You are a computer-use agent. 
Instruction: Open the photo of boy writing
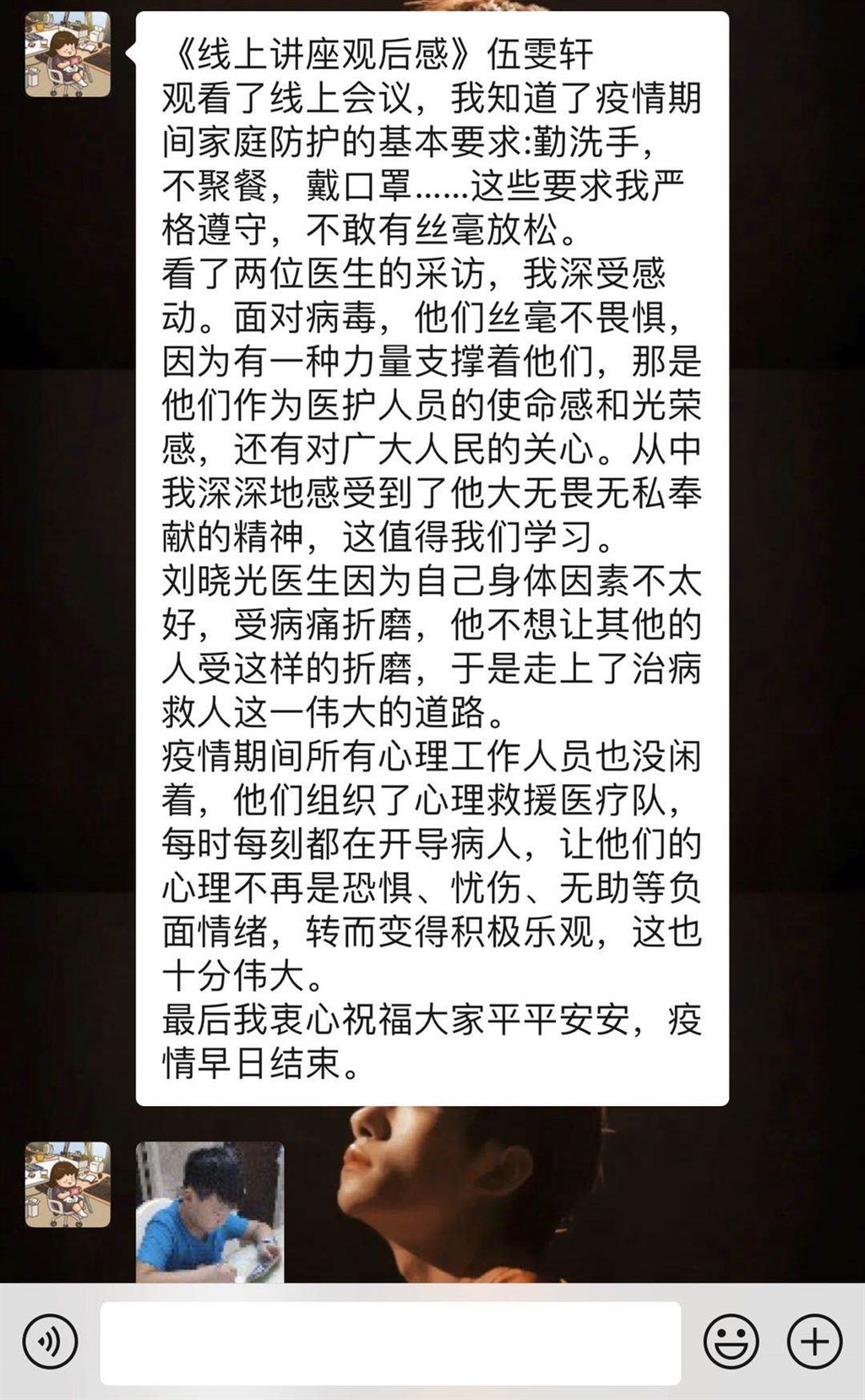point(209,1212)
